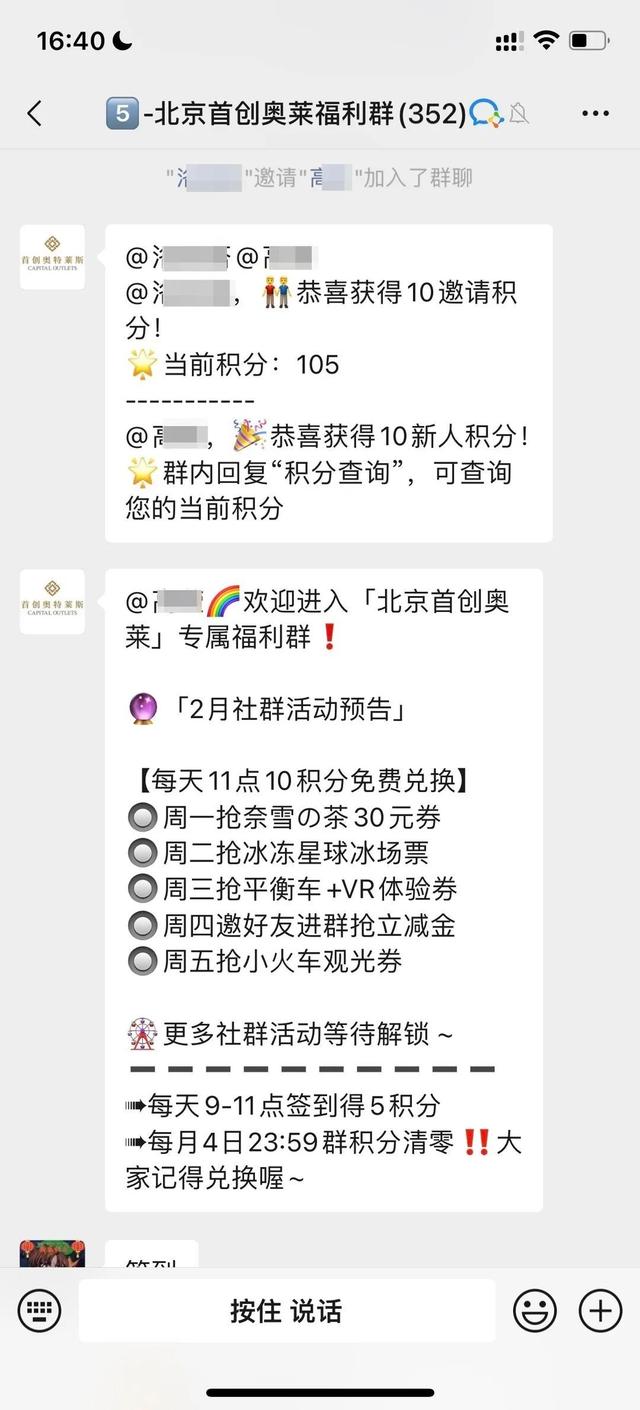The height and width of the screenshot is (1410, 640).
Task: Open the group chat options menu
Action: click(x=595, y=114)
